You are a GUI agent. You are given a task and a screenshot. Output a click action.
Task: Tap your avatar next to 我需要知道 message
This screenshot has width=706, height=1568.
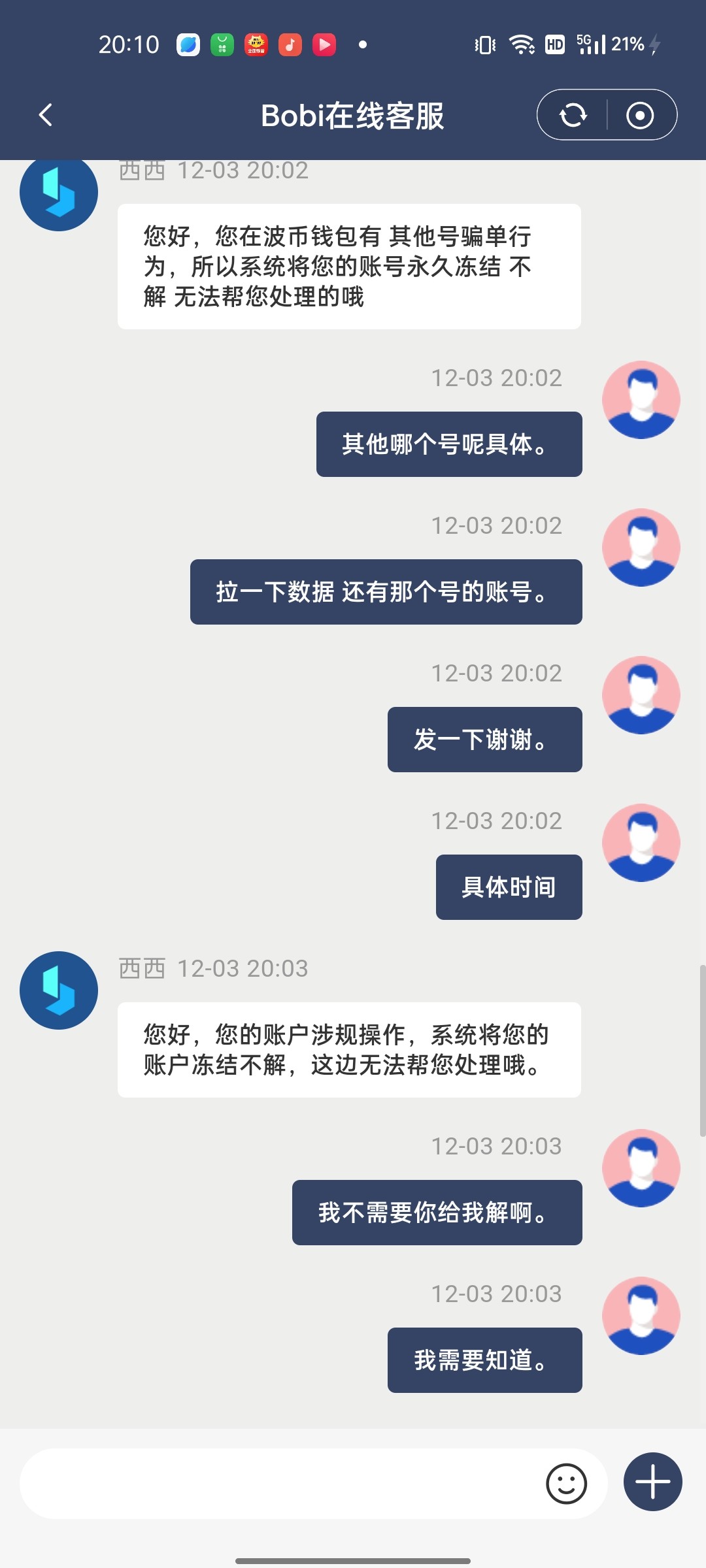(641, 1316)
